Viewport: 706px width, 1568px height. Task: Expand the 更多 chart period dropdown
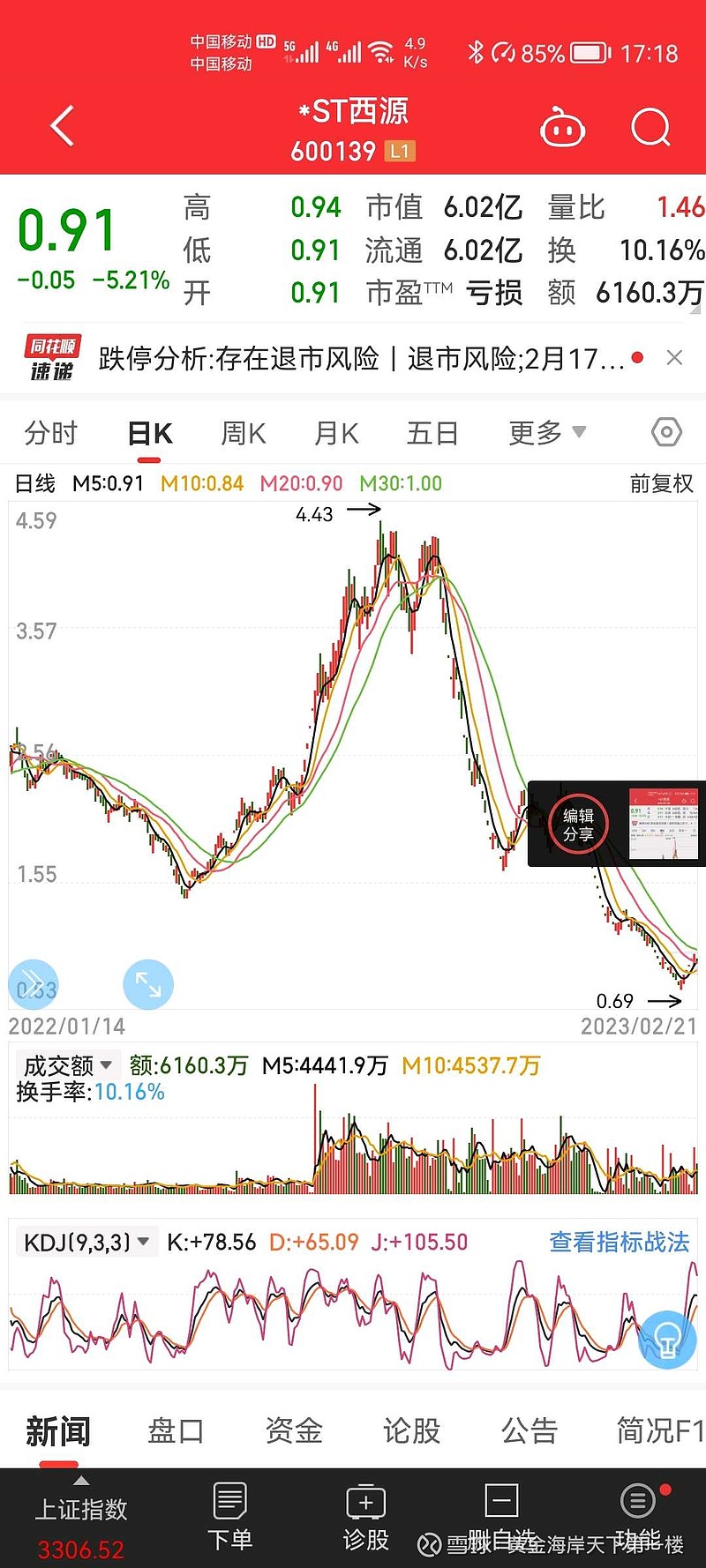pos(546,433)
